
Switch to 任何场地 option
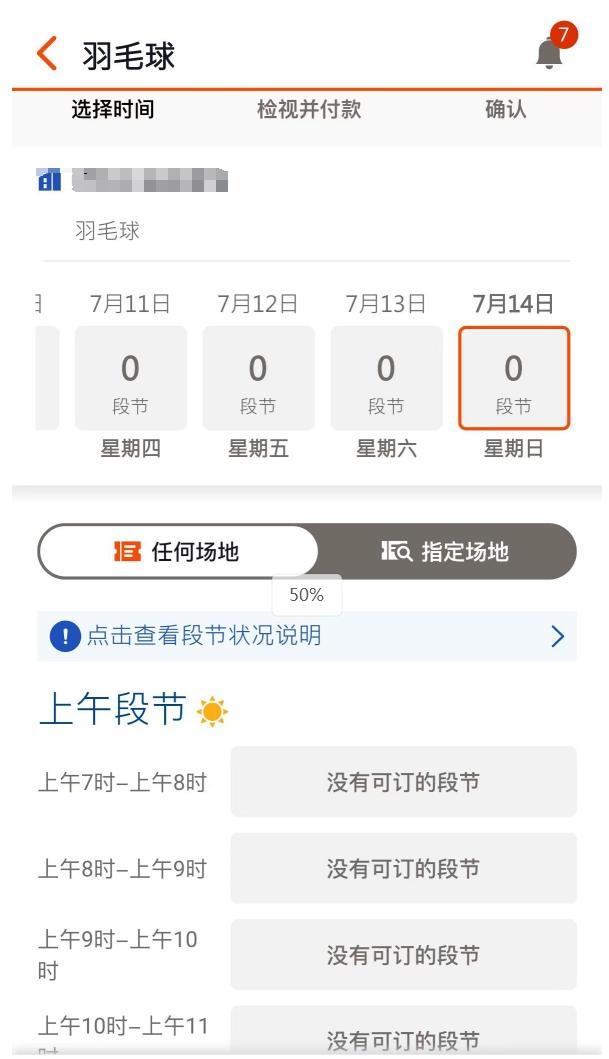(x=178, y=551)
